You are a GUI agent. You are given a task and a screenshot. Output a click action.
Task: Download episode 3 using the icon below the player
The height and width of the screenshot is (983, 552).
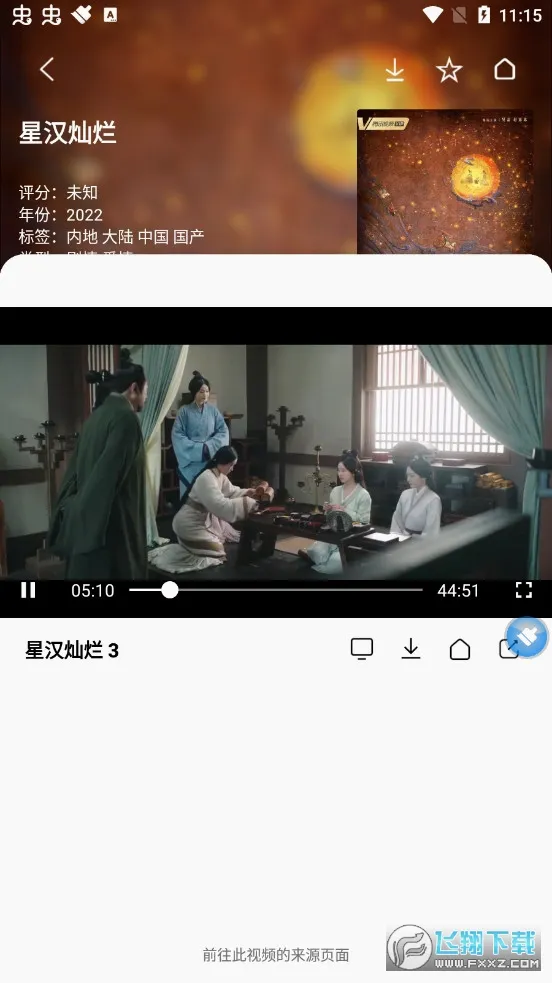[411, 649]
